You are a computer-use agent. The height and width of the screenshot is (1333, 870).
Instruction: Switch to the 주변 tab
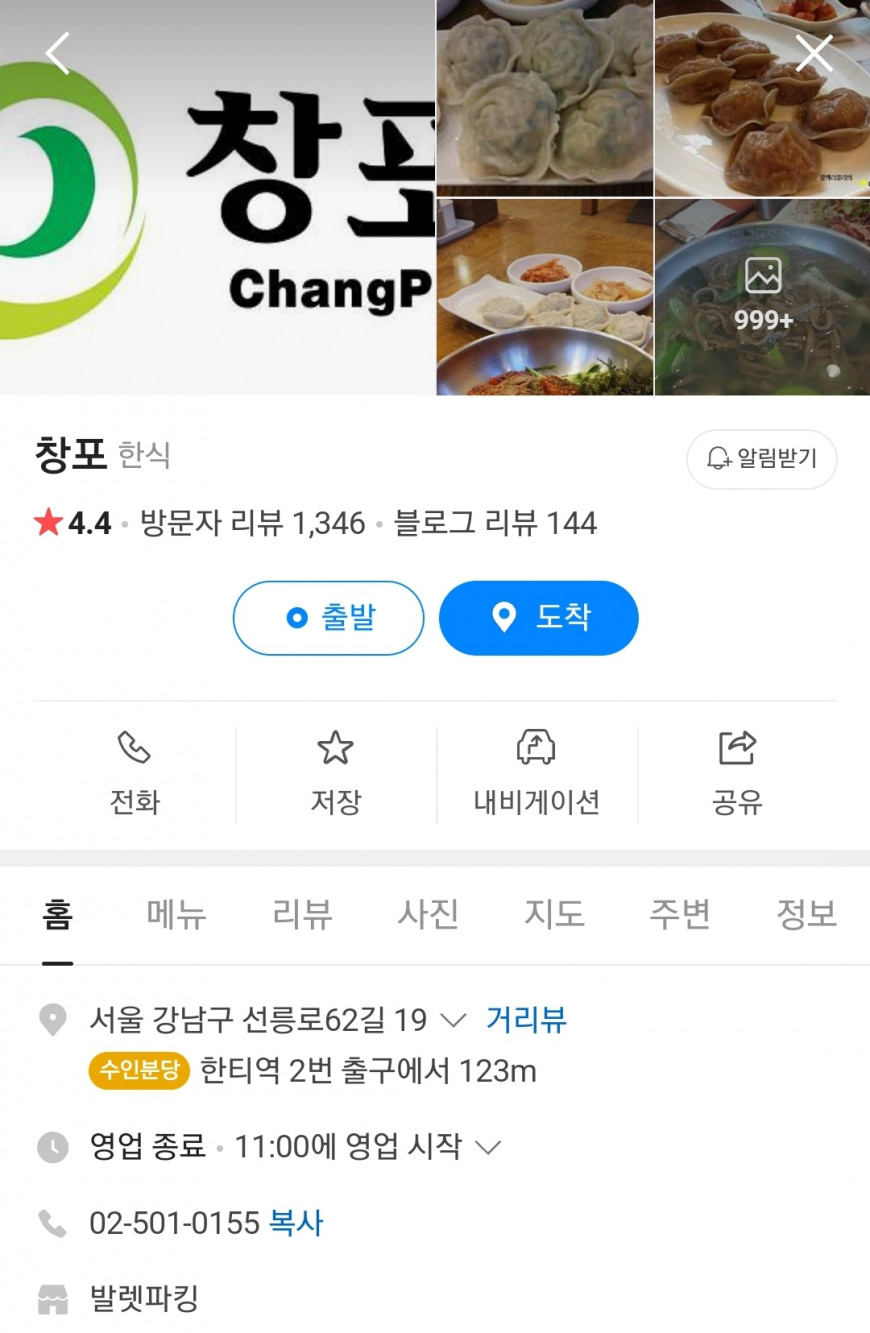tap(680, 914)
